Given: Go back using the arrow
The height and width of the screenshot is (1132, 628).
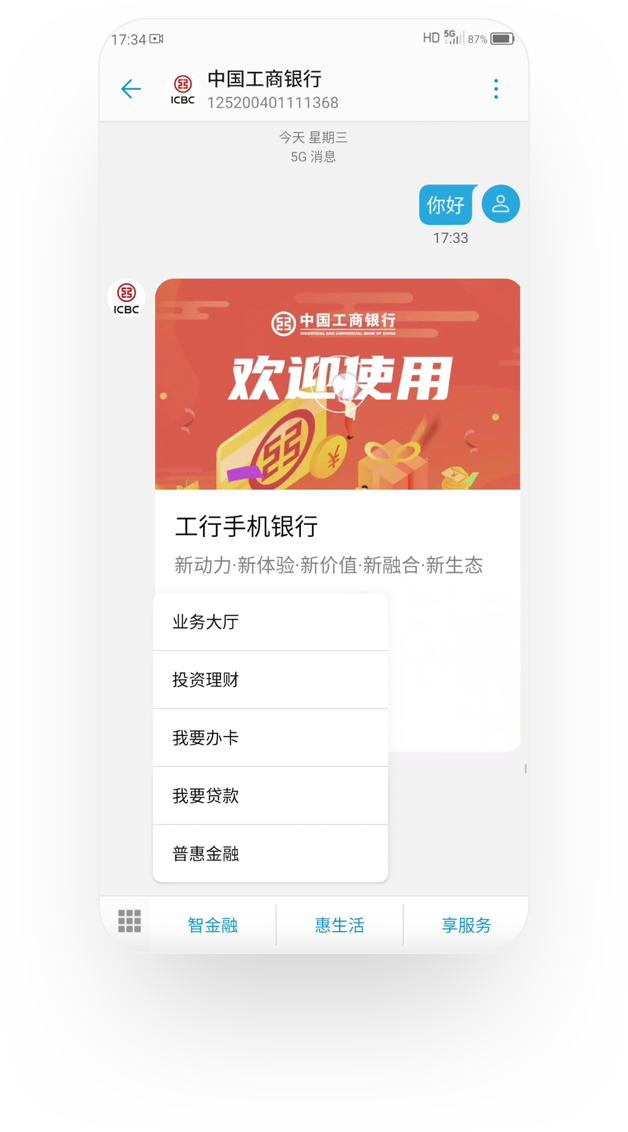Looking at the screenshot, I should tap(131, 89).
